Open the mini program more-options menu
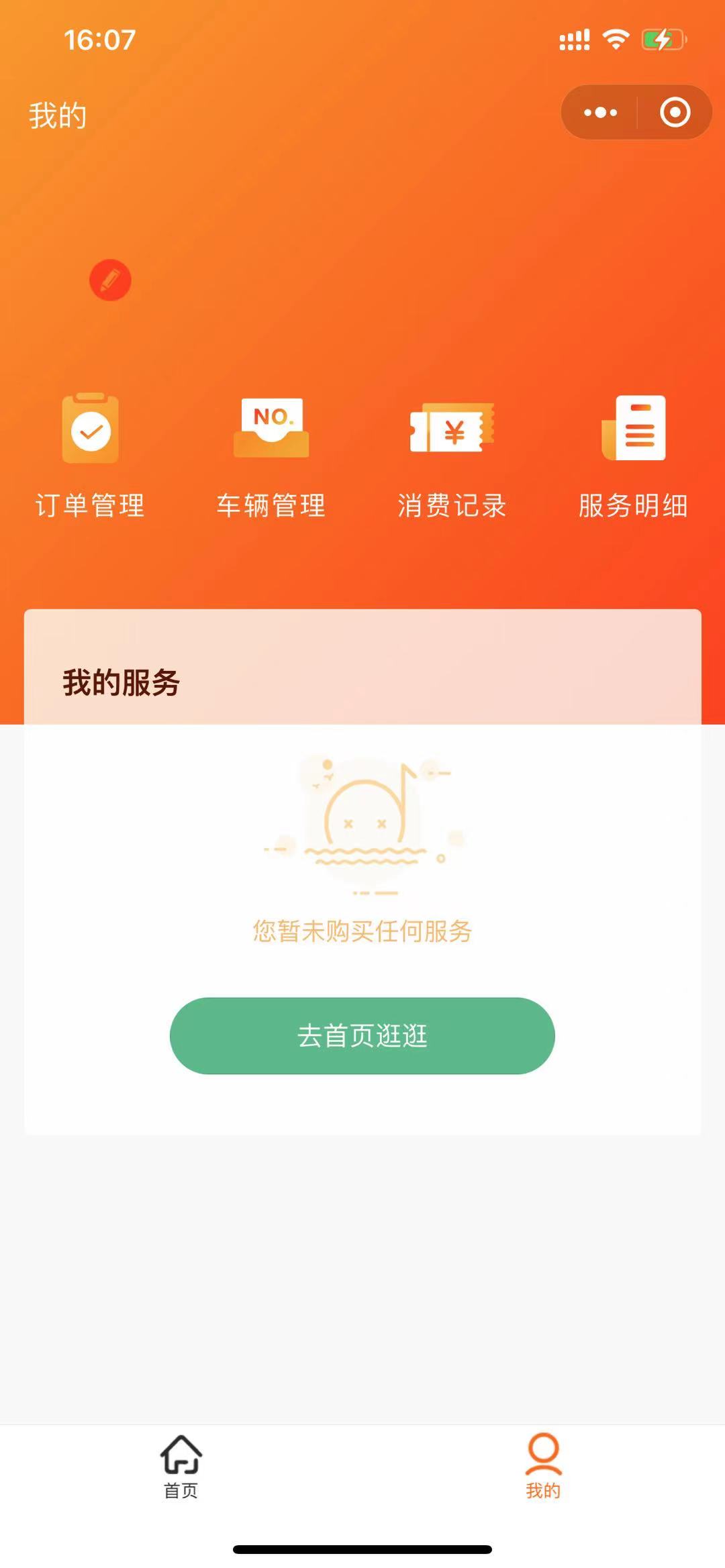The width and height of the screenshot is (725, 1568). (600, 113)
